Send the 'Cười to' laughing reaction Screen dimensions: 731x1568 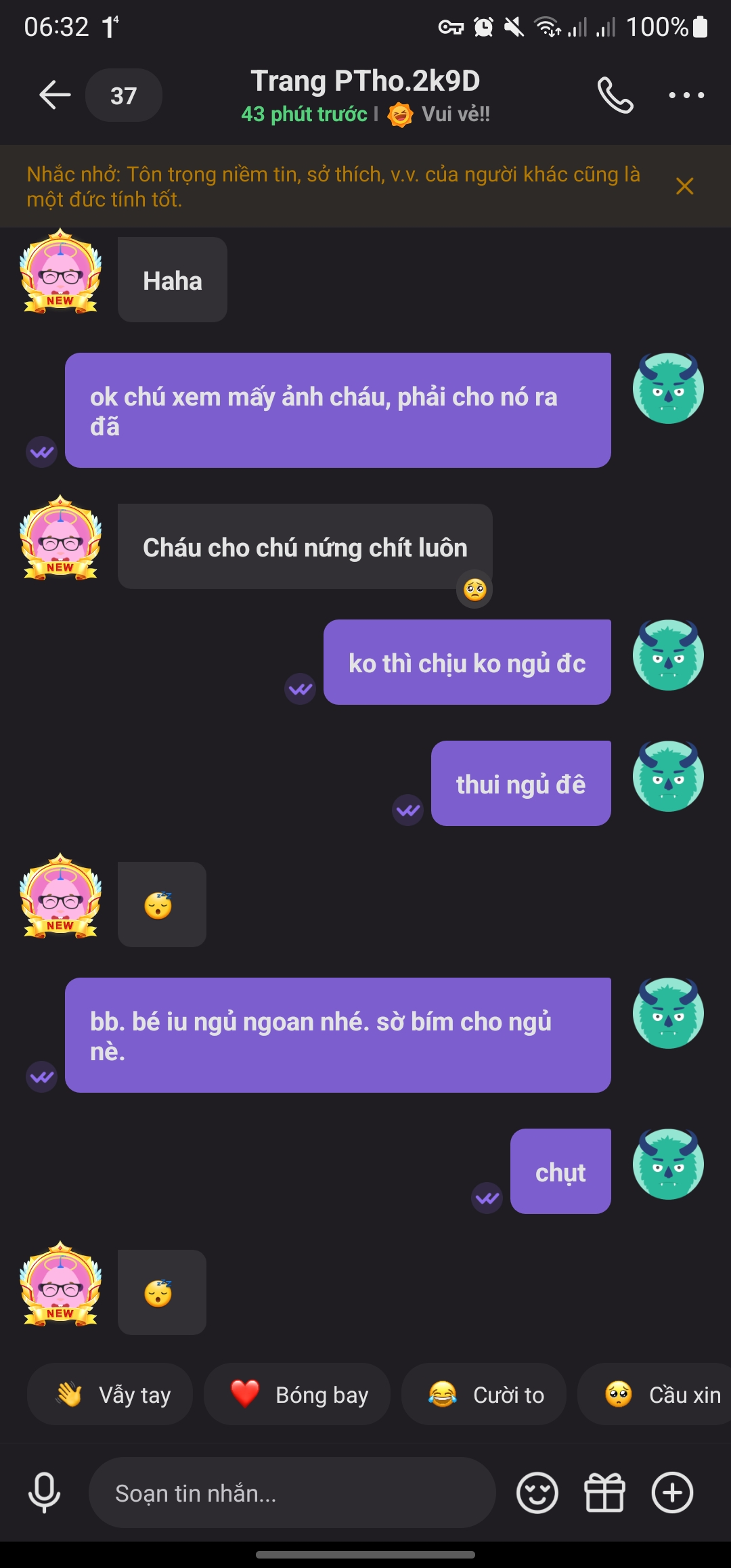[x=484, y=1395]
